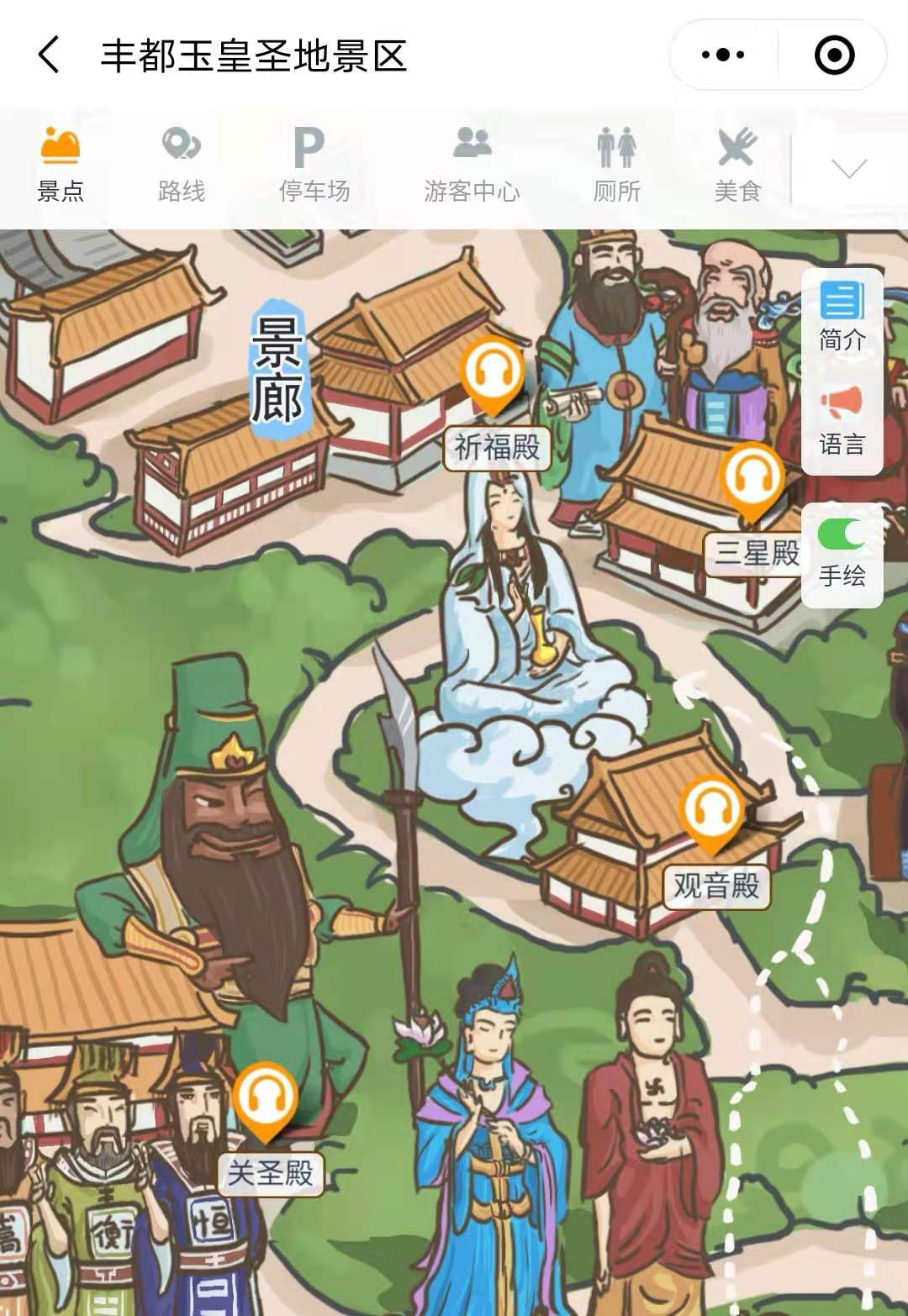Screen dimensions: 908x1316
Task: Open the mini program more options menu
Action: click(x=723, y=55)
